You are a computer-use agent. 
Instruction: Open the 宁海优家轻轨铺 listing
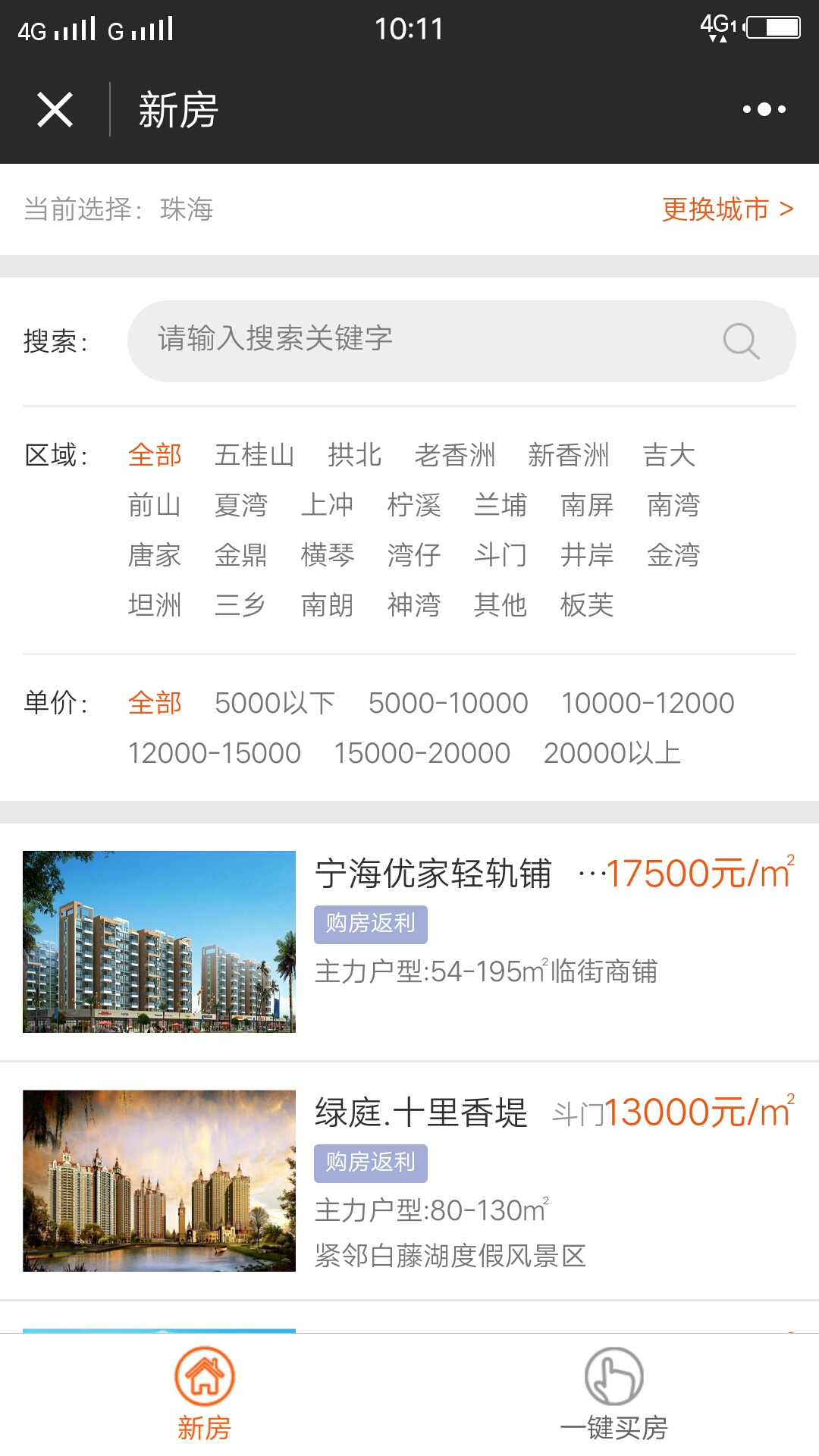click(x=409, y=942)
